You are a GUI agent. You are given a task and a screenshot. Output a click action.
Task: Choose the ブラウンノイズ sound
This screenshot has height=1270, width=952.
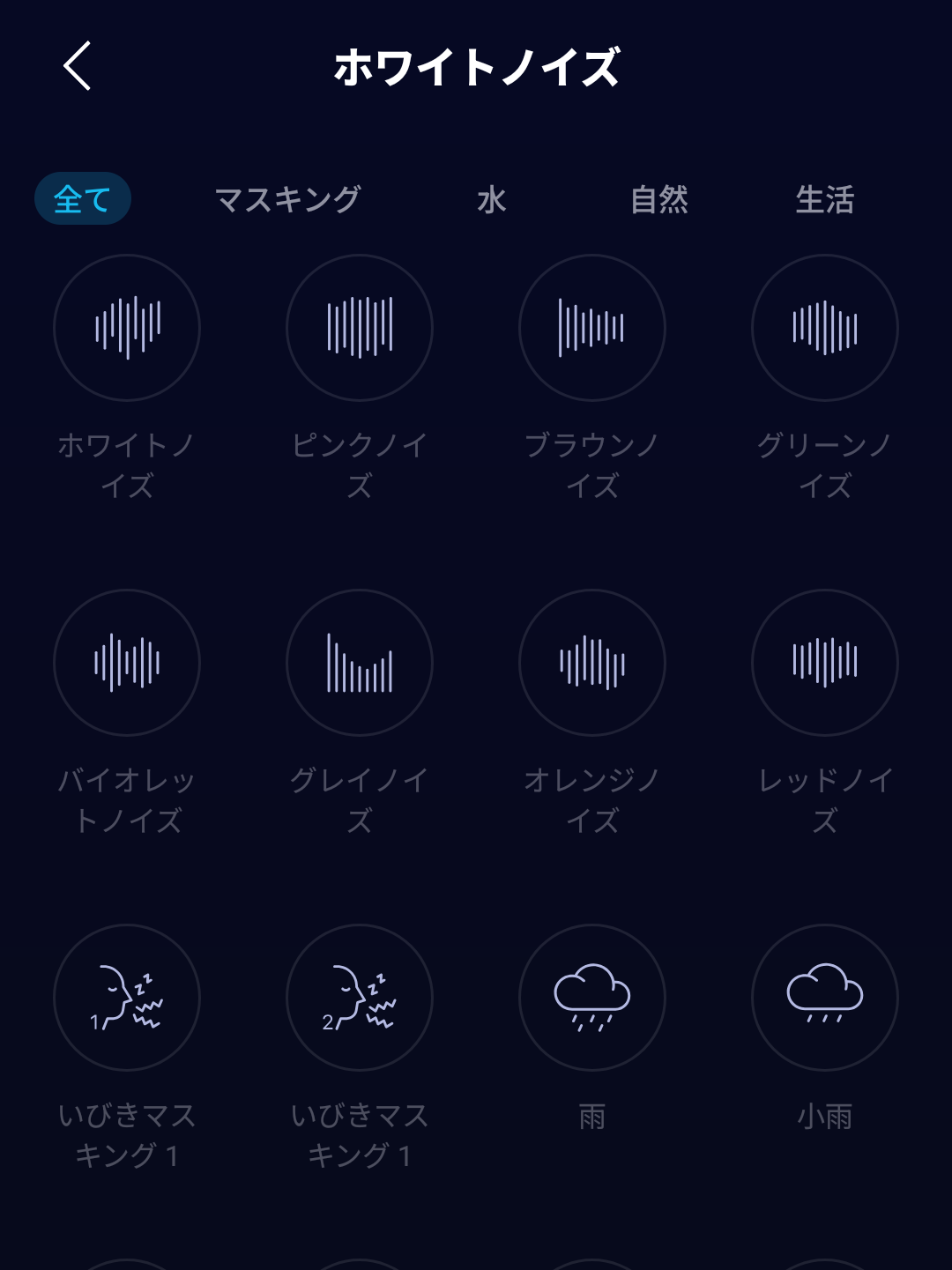(x=592, y=328)
